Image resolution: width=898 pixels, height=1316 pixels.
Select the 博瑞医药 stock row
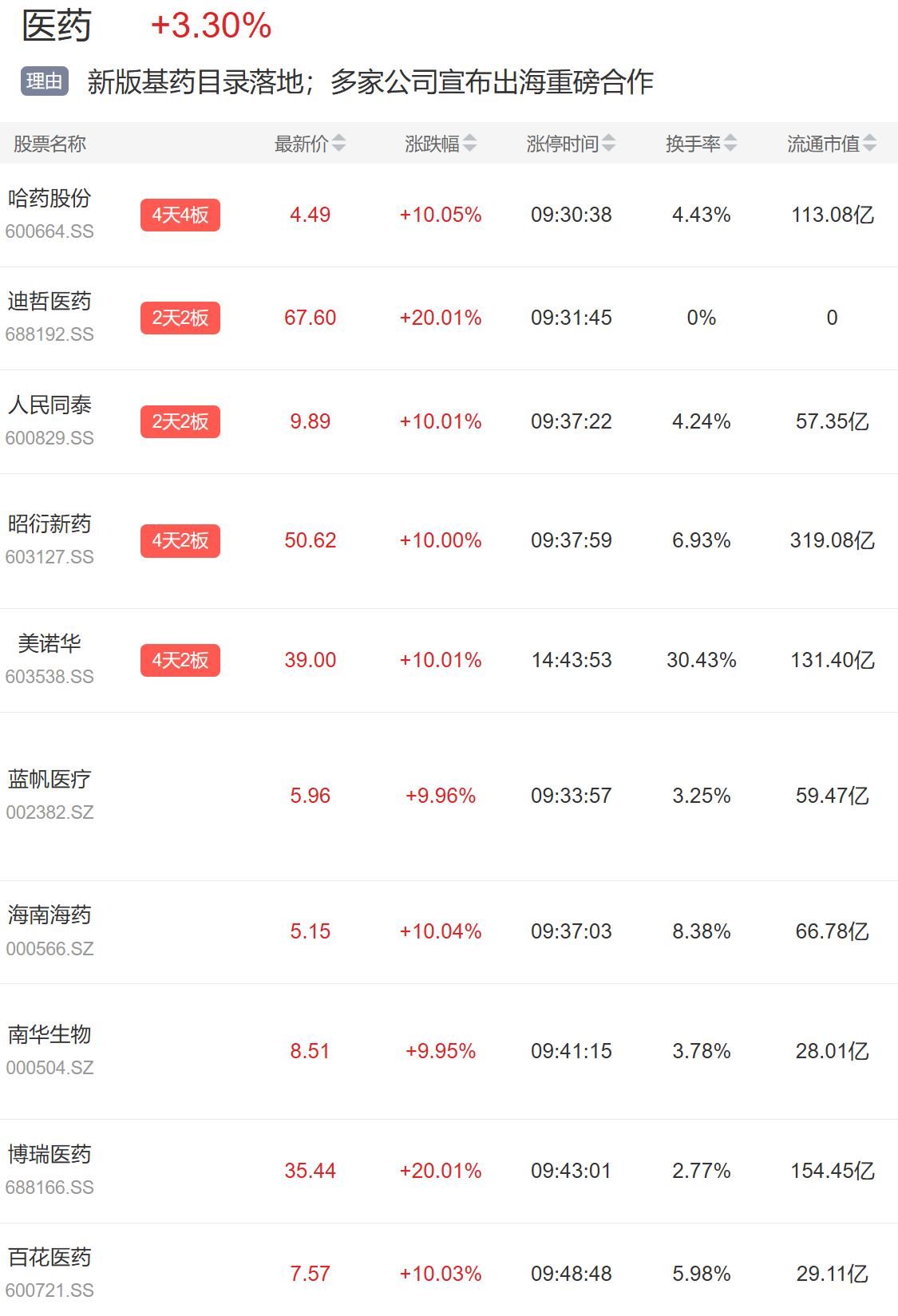[449, 1172]
